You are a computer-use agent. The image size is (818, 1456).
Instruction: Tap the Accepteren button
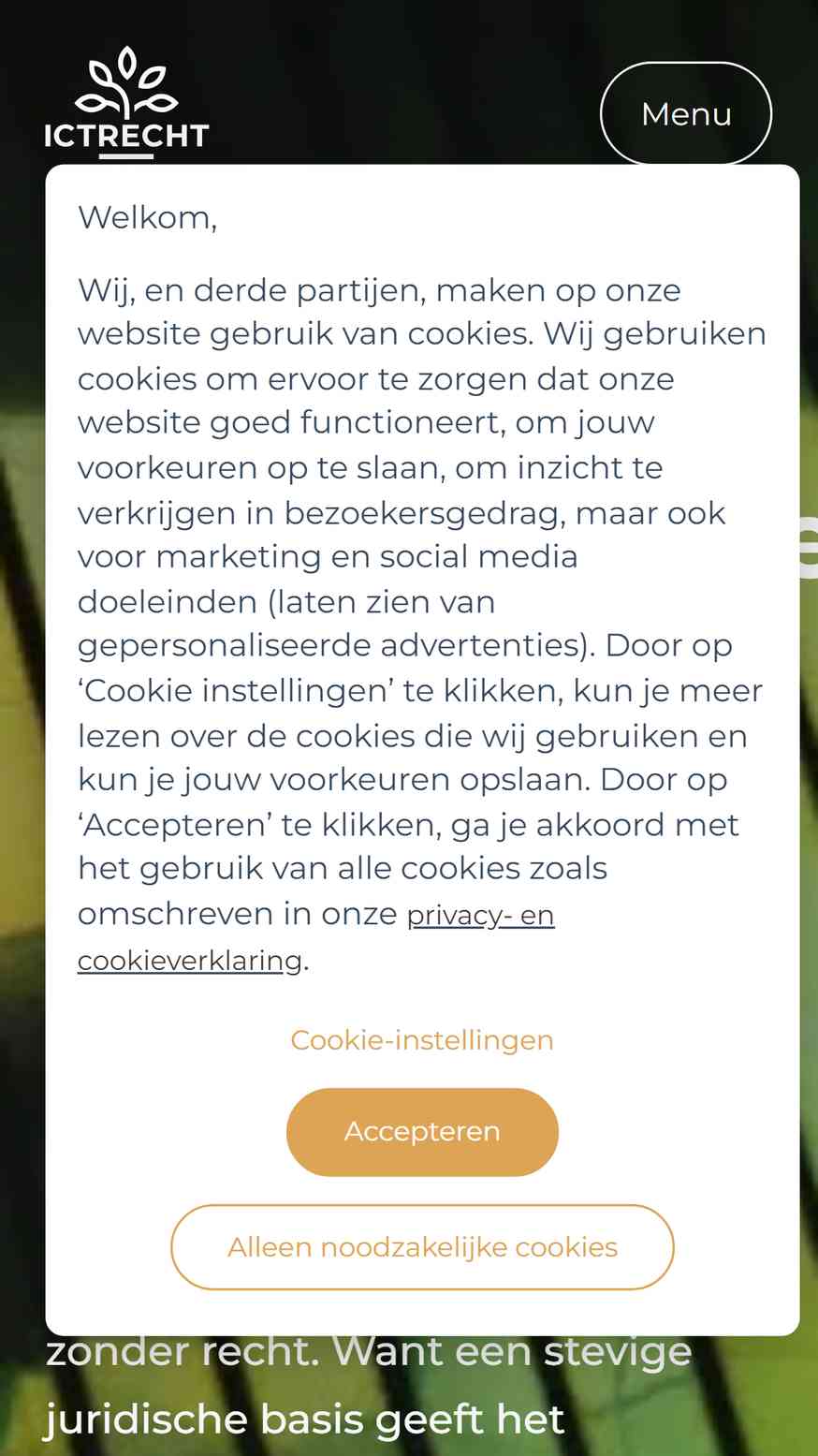click(422, 1132)
